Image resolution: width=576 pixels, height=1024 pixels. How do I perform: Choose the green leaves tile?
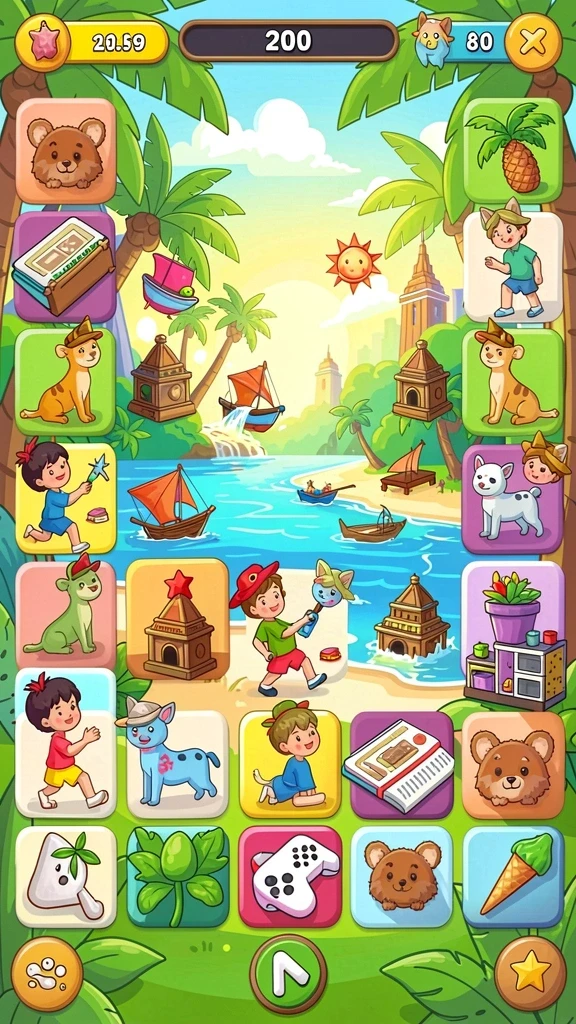coord(178,876)
